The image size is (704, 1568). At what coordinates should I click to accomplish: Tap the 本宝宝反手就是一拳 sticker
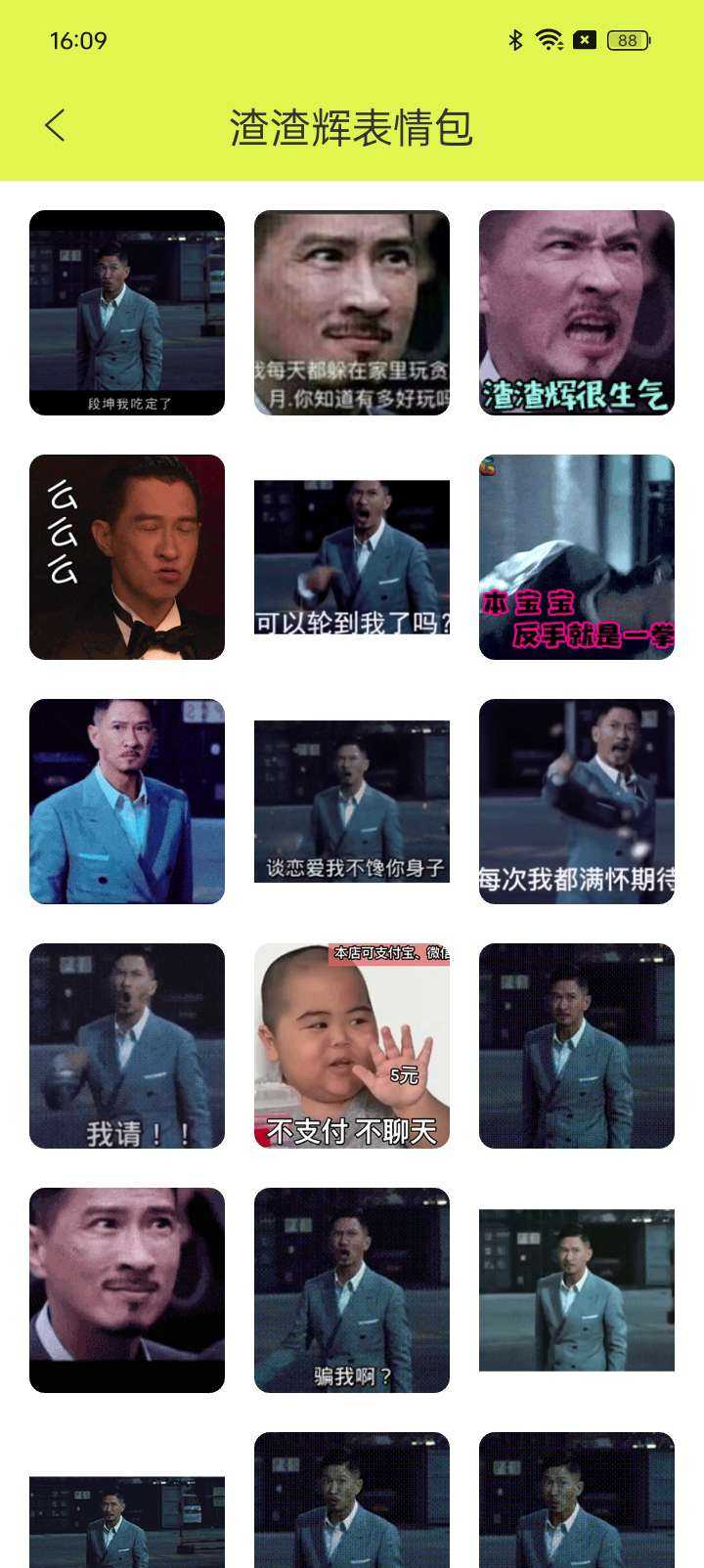[x=577, y=557]
